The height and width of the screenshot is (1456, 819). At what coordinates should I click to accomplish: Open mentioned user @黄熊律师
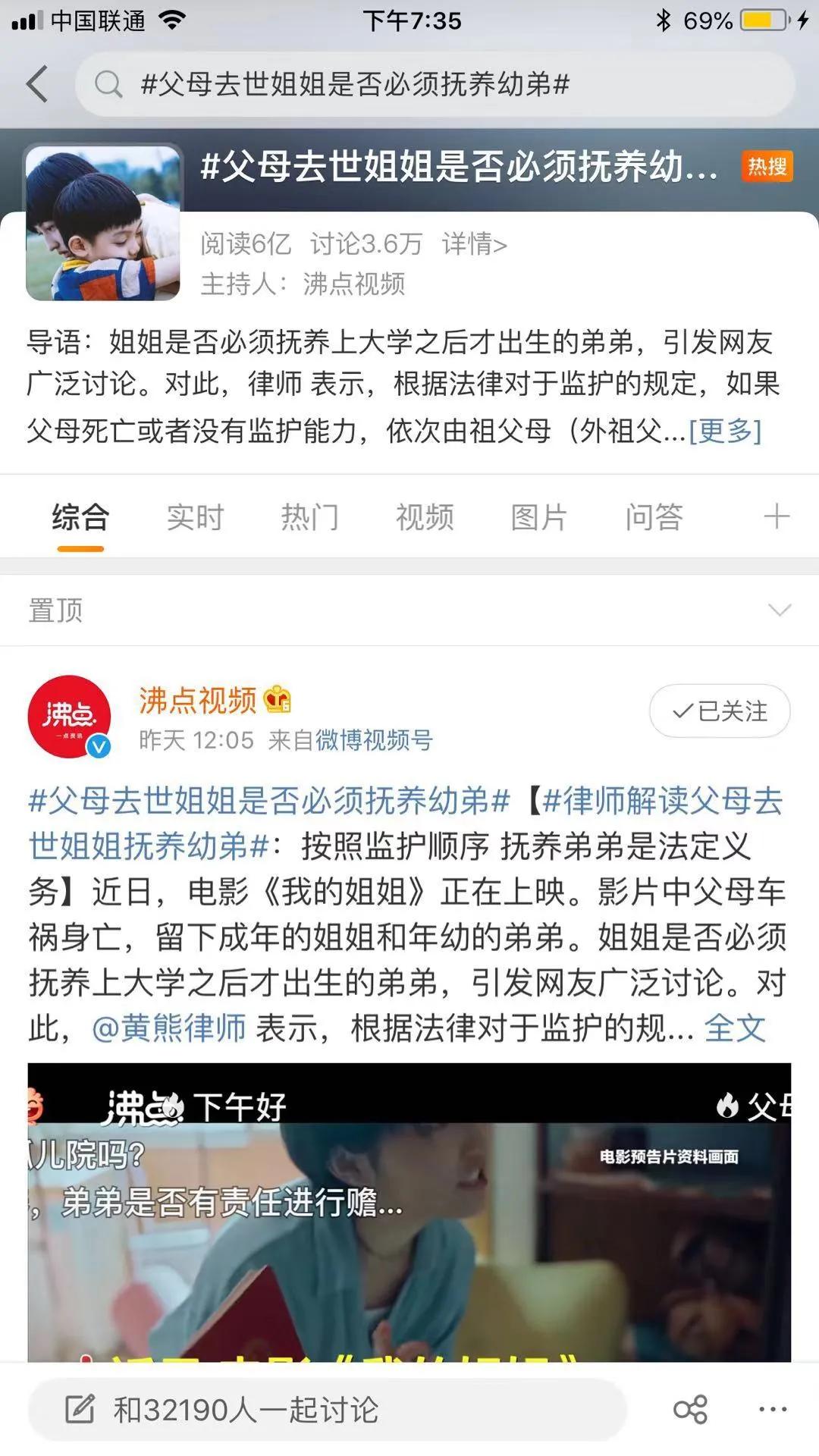168,1029
